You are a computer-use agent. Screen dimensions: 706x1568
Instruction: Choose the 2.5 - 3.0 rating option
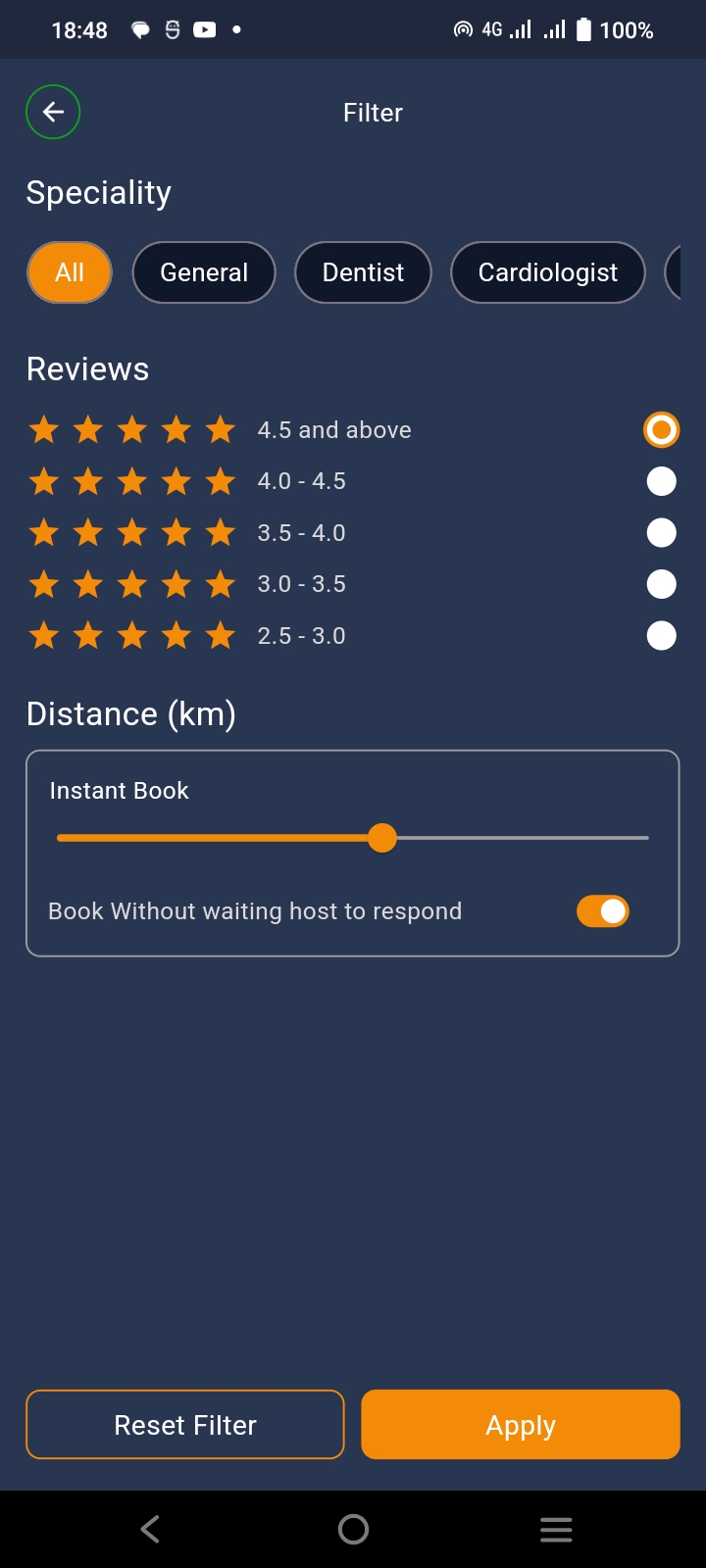click(x=661, y=636)
